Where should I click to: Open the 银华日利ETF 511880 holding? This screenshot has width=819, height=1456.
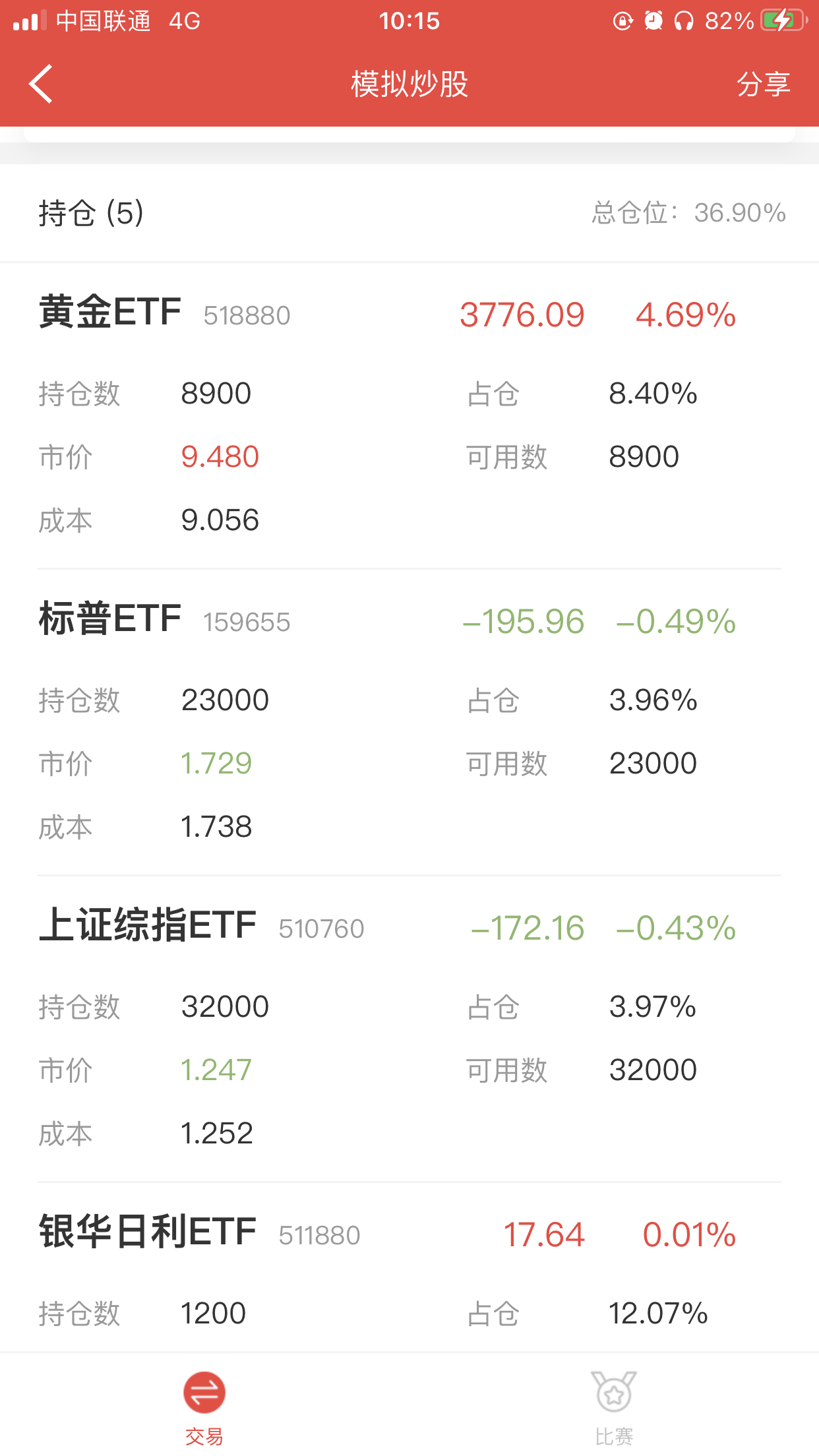200,1232
